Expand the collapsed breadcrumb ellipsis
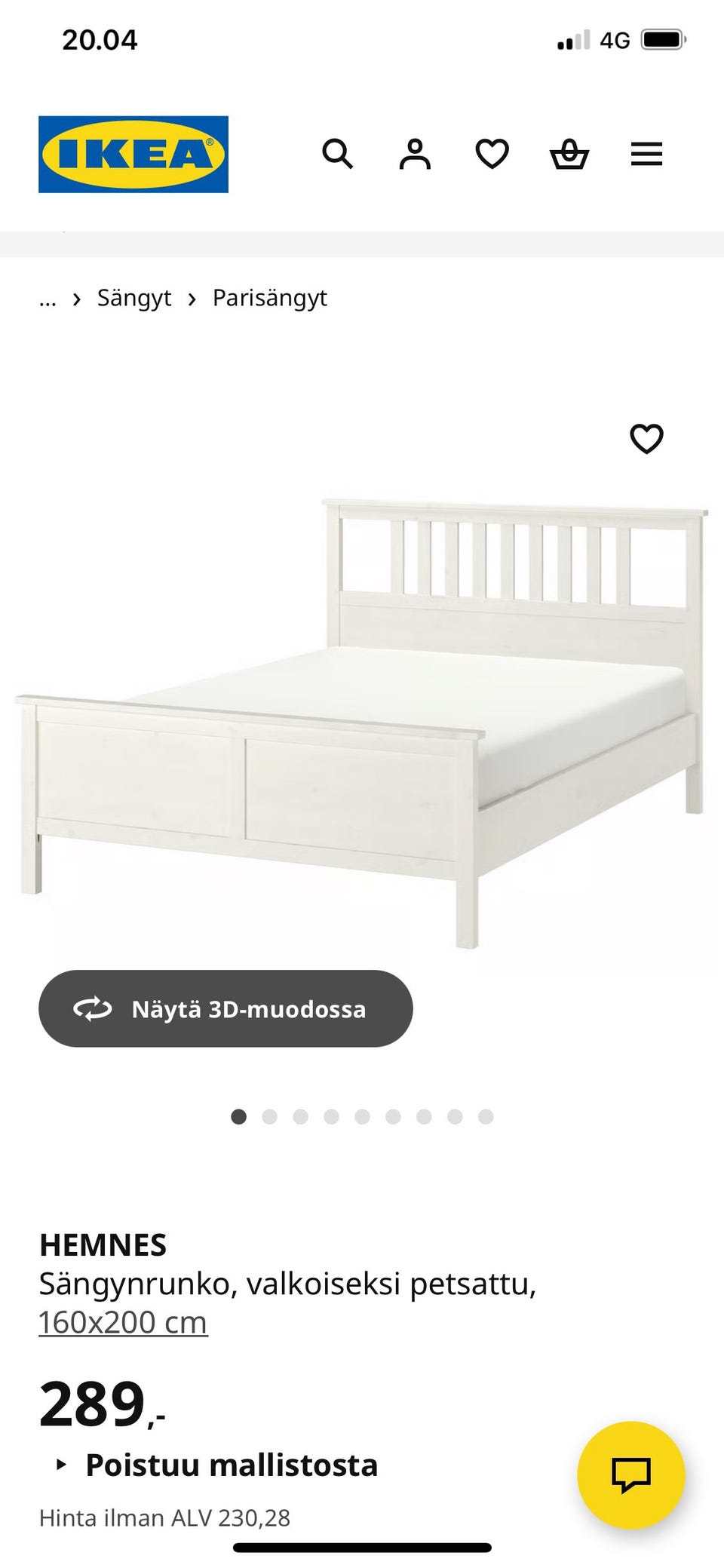 coord(48,297)
